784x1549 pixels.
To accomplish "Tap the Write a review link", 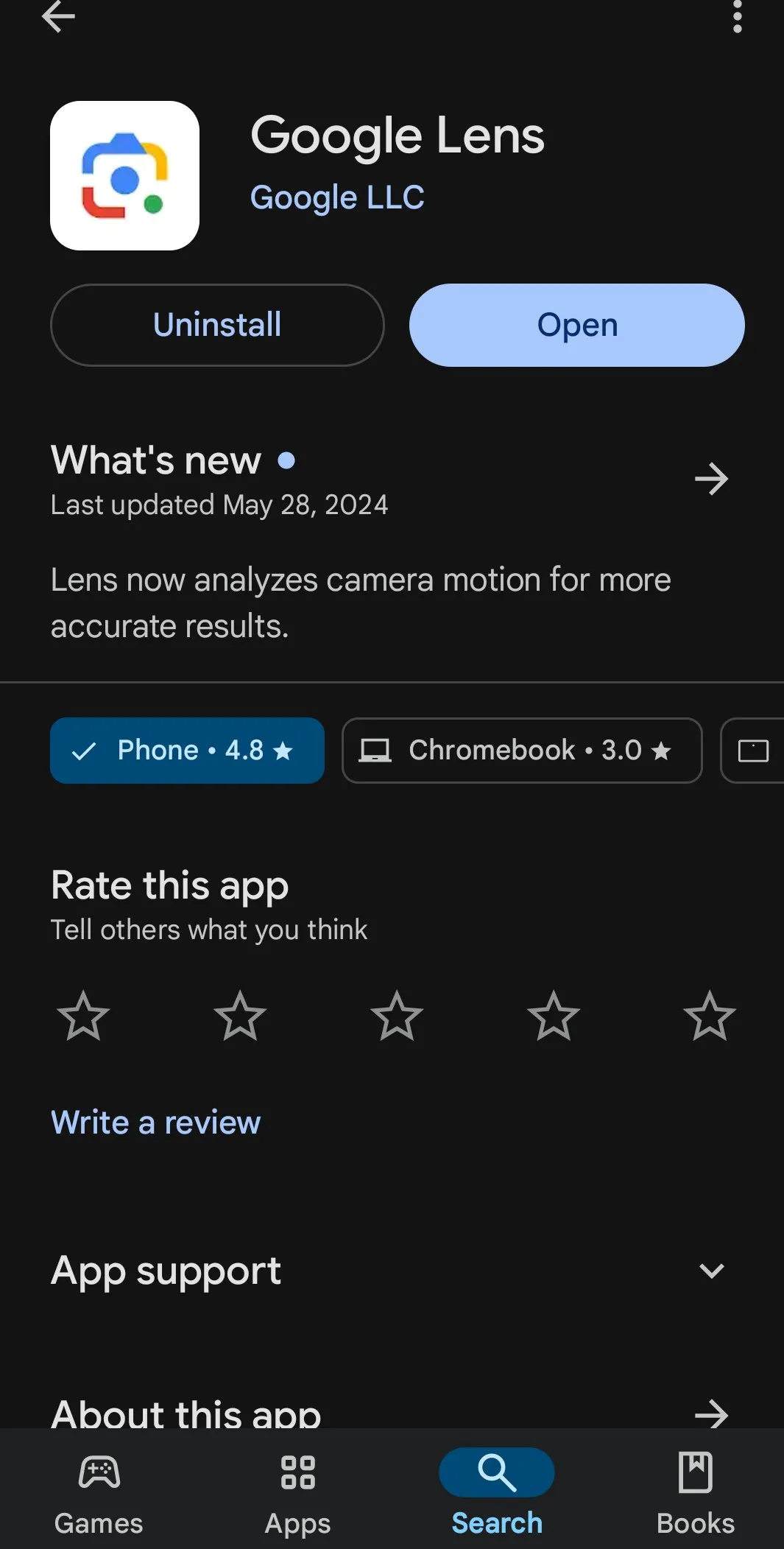I will click(x=155, y=1121).
